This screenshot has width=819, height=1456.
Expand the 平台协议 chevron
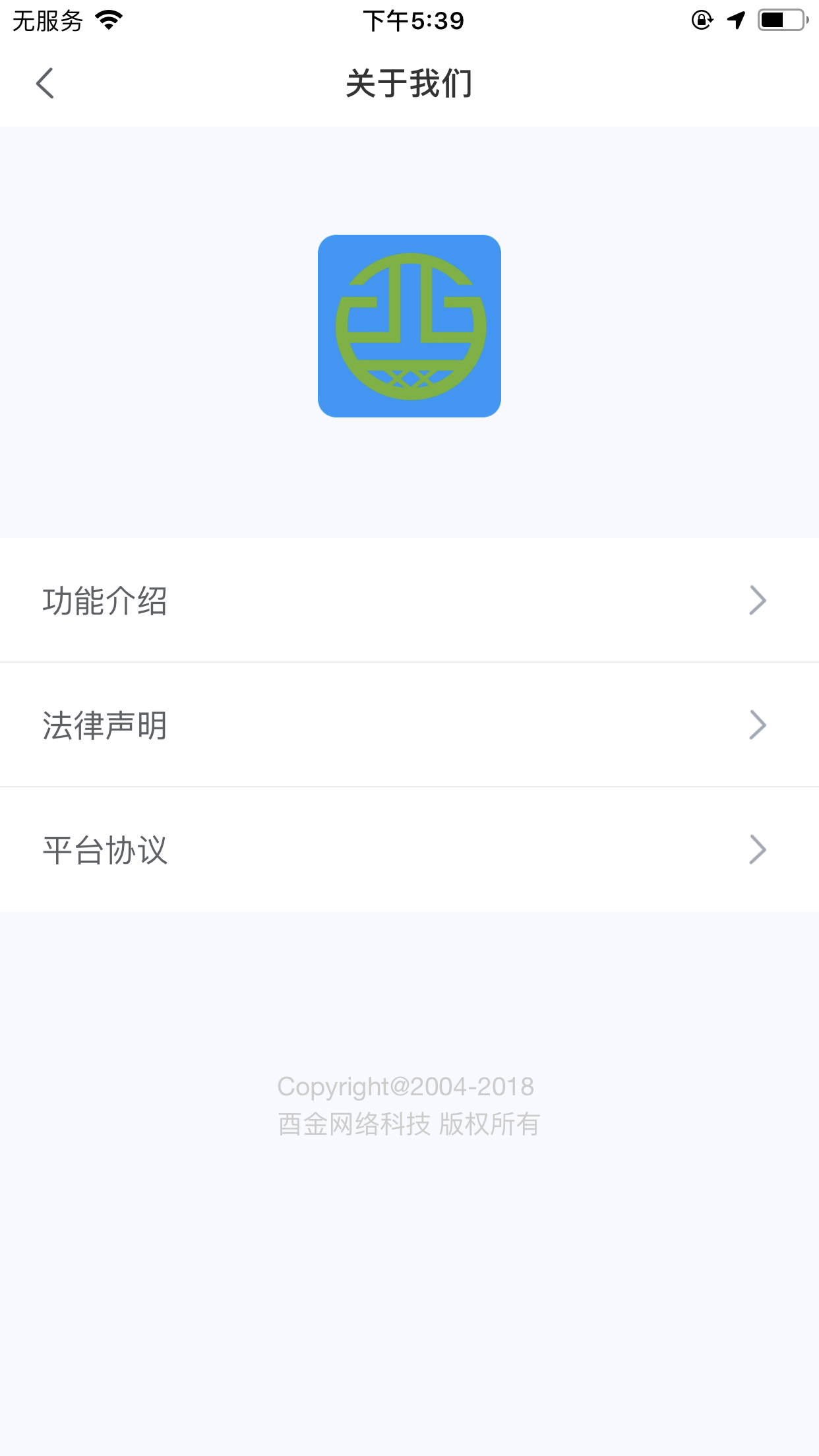pyautogui.click(x=758, y=851)
